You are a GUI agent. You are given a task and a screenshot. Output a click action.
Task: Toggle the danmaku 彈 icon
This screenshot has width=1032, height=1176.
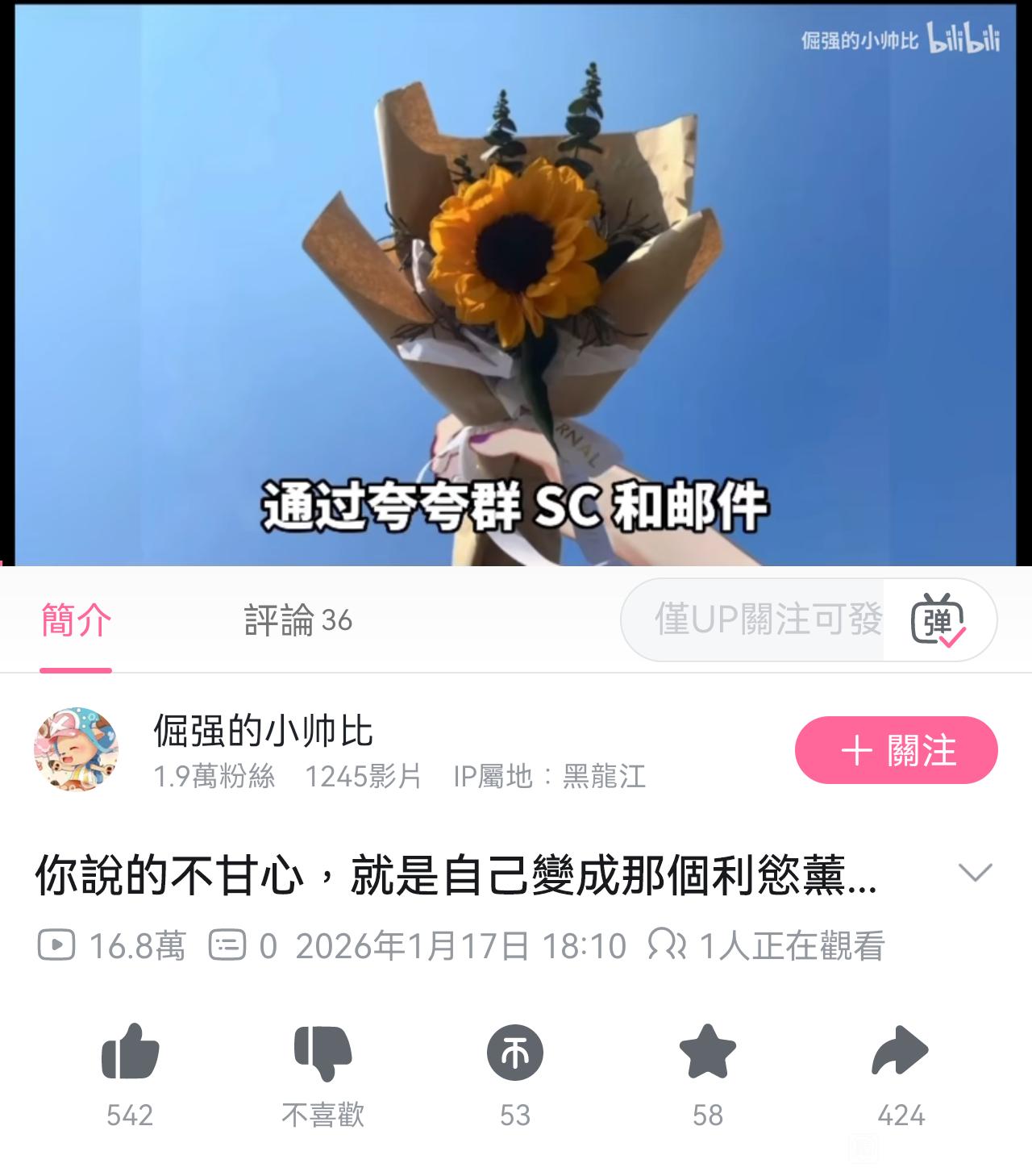(x=938, y=620)
